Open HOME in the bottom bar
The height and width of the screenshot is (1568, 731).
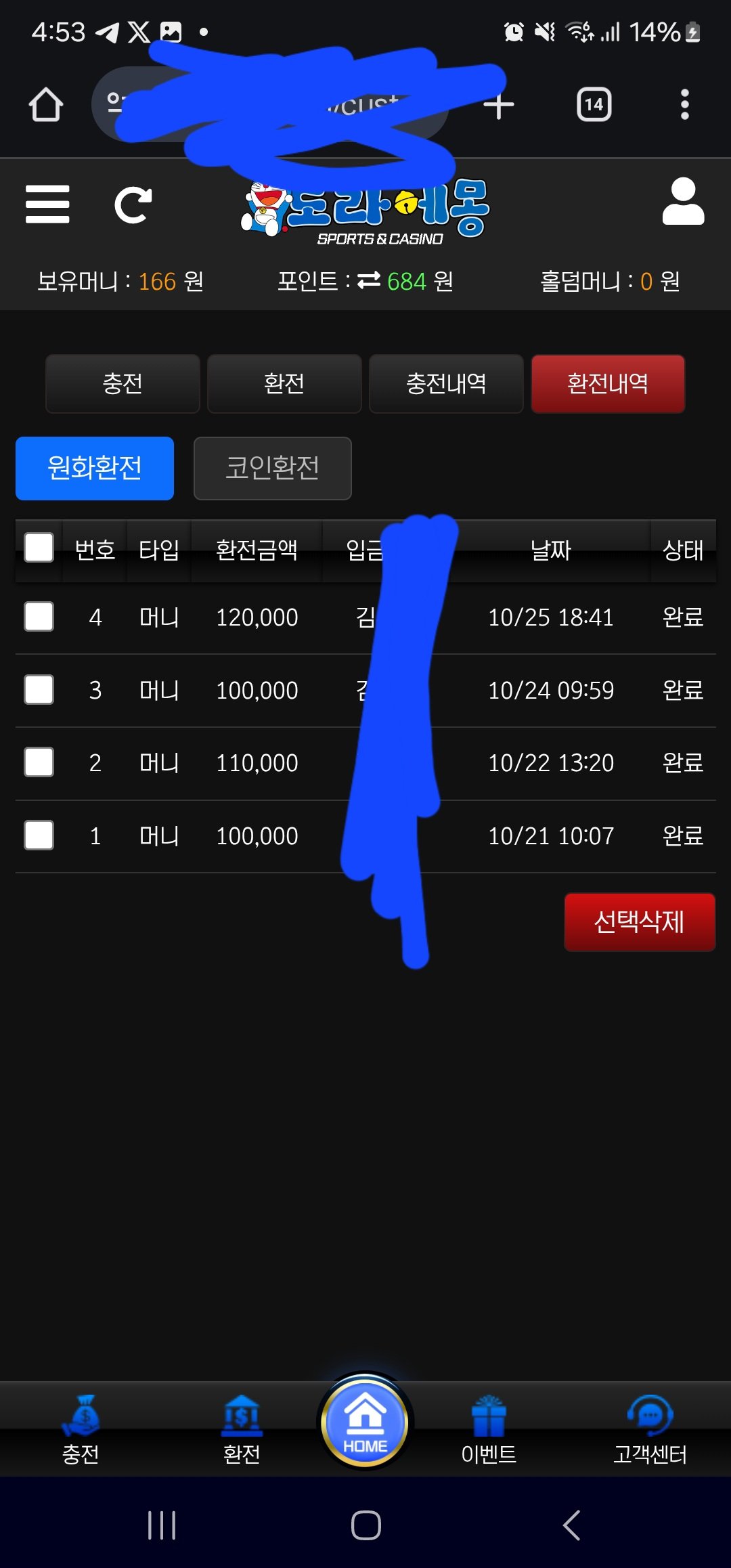(x=365, y=1422)
